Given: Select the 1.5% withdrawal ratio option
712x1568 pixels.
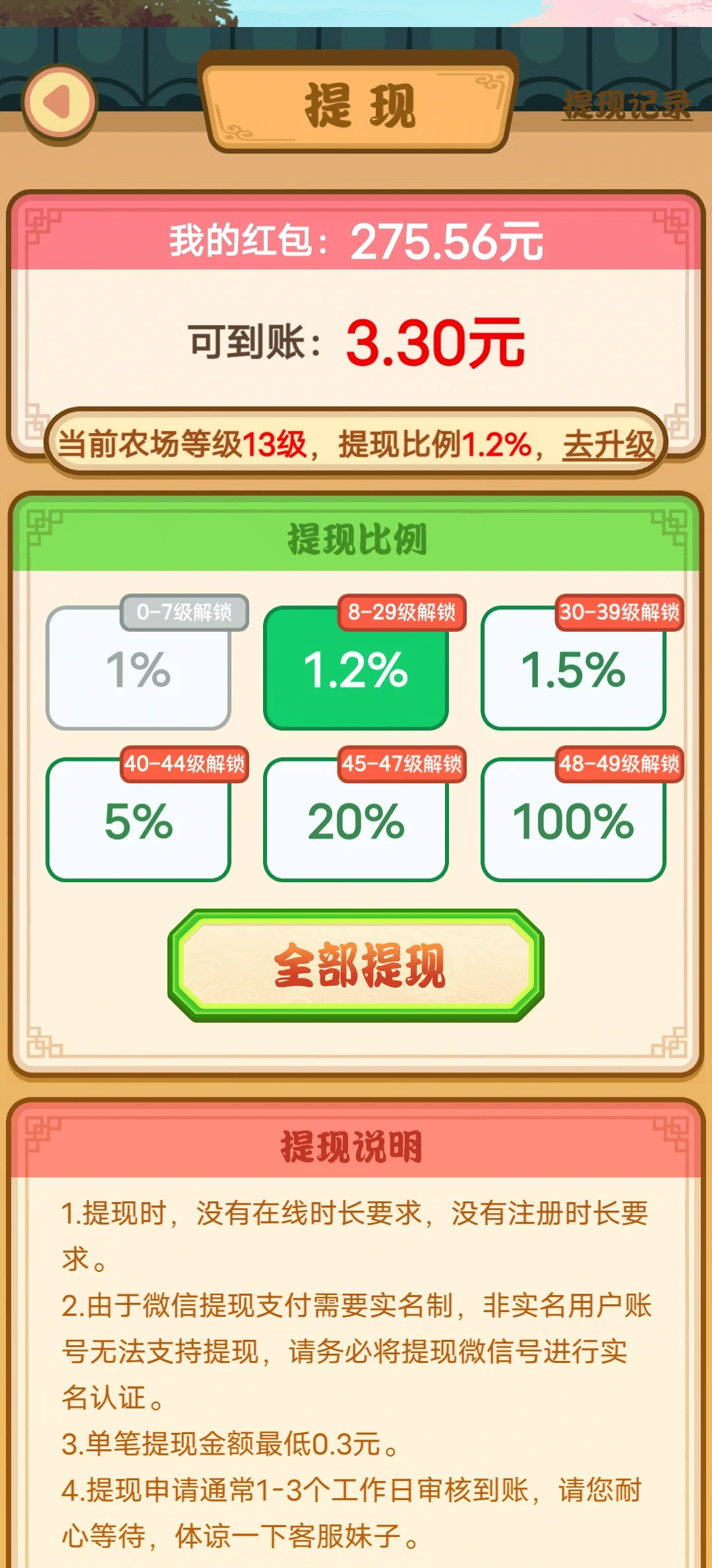Looking at the screenshot, I should coord(574,669).
